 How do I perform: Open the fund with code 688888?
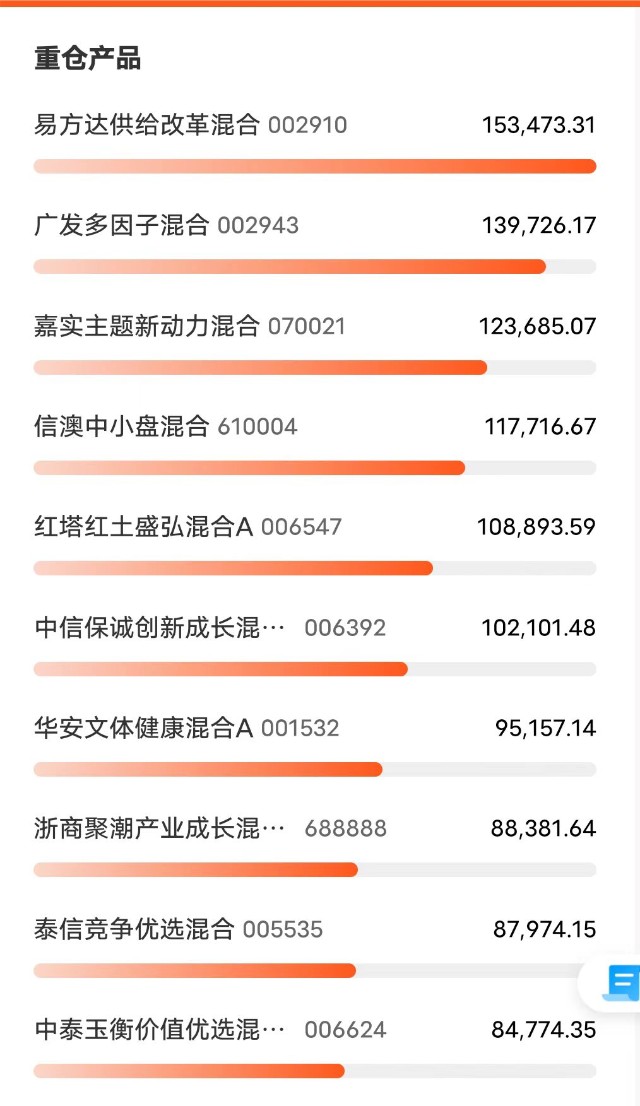click(x=315, y=846)
